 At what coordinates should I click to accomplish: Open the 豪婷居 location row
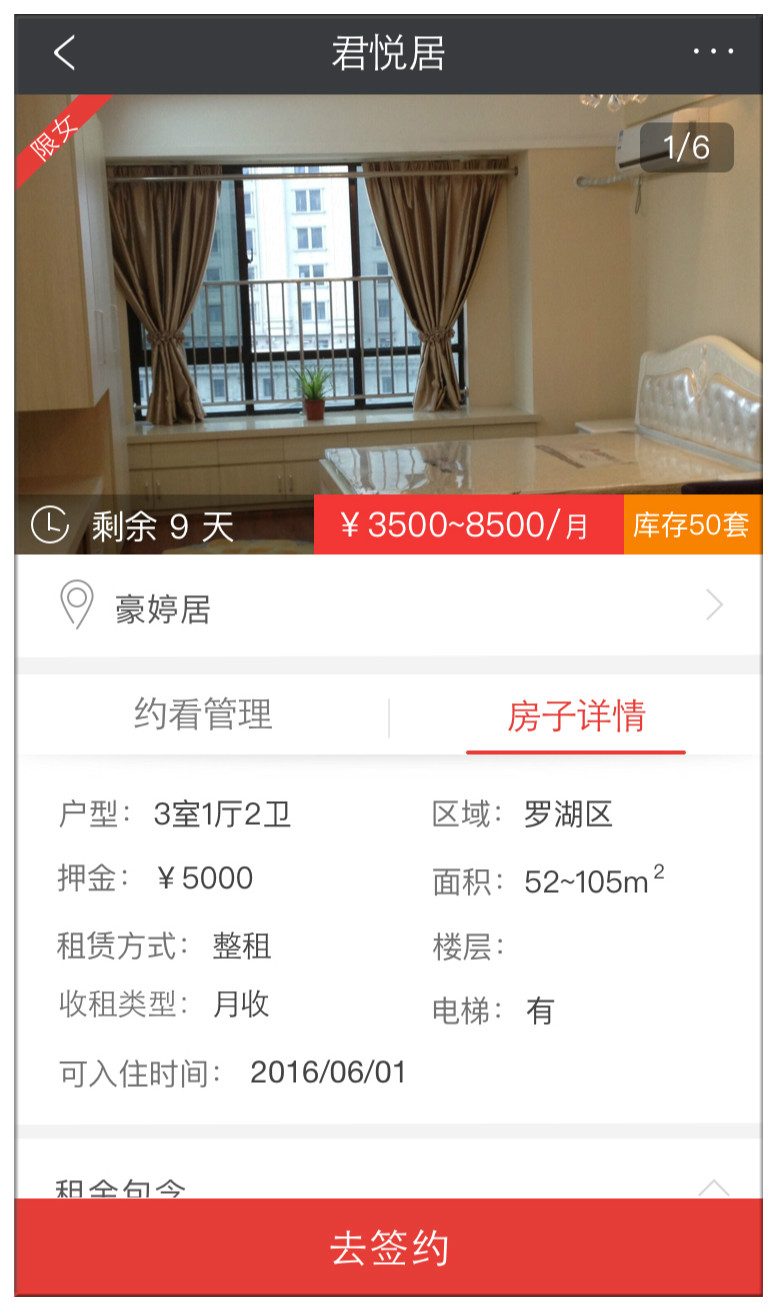[x=388, y=606]
